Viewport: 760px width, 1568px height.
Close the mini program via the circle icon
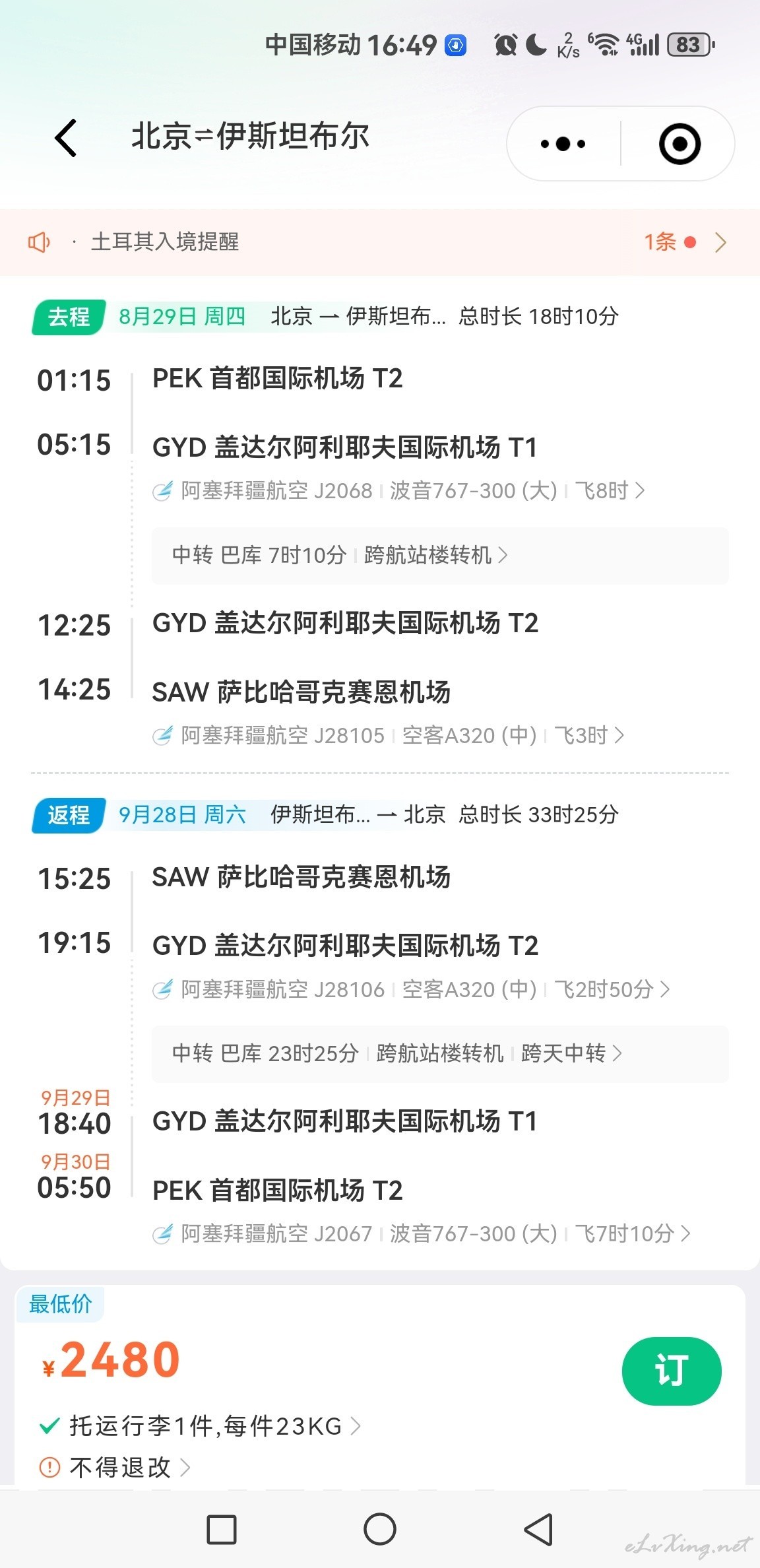coord(680,144)
